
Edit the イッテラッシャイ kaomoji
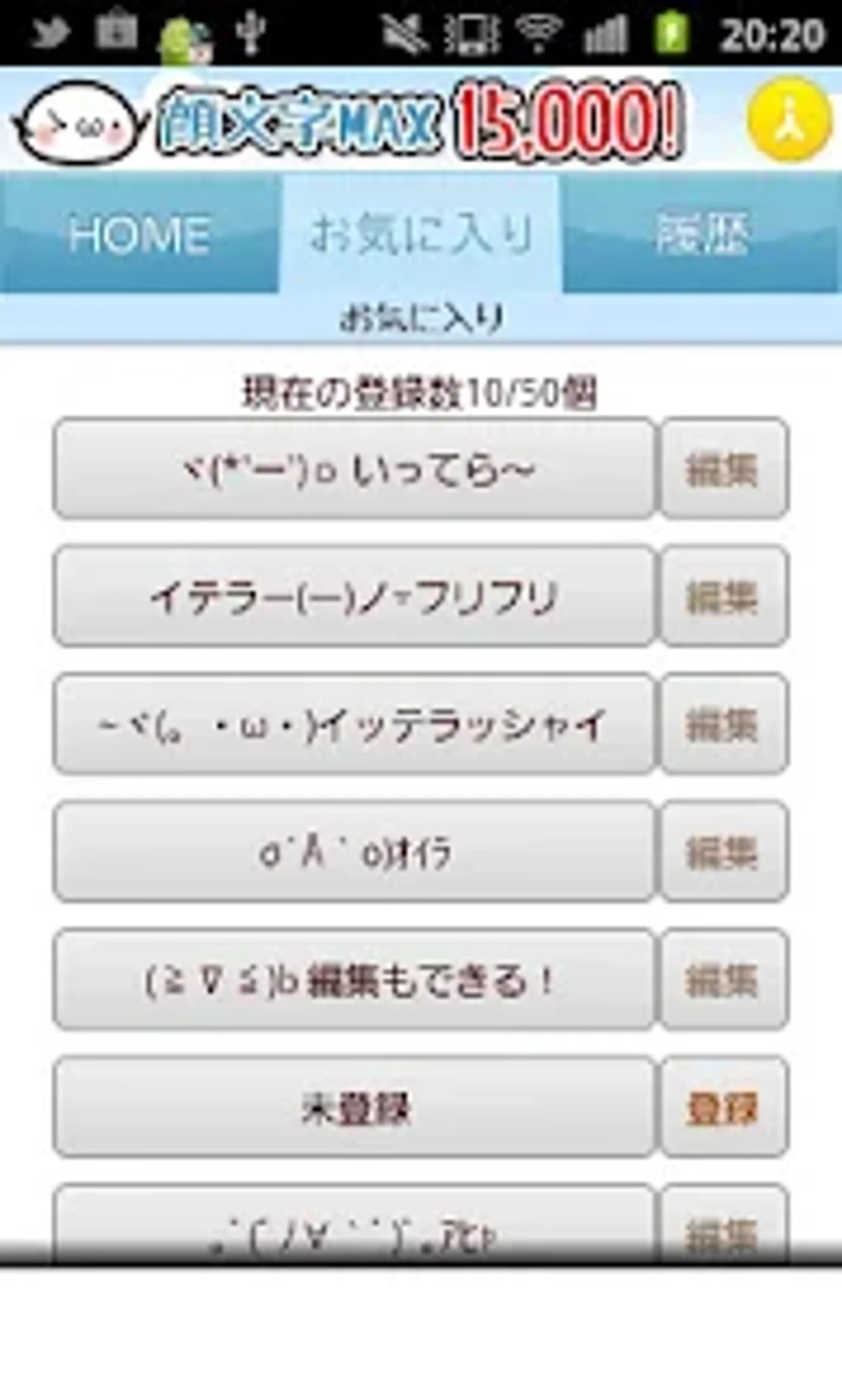[x=724, y=724]
